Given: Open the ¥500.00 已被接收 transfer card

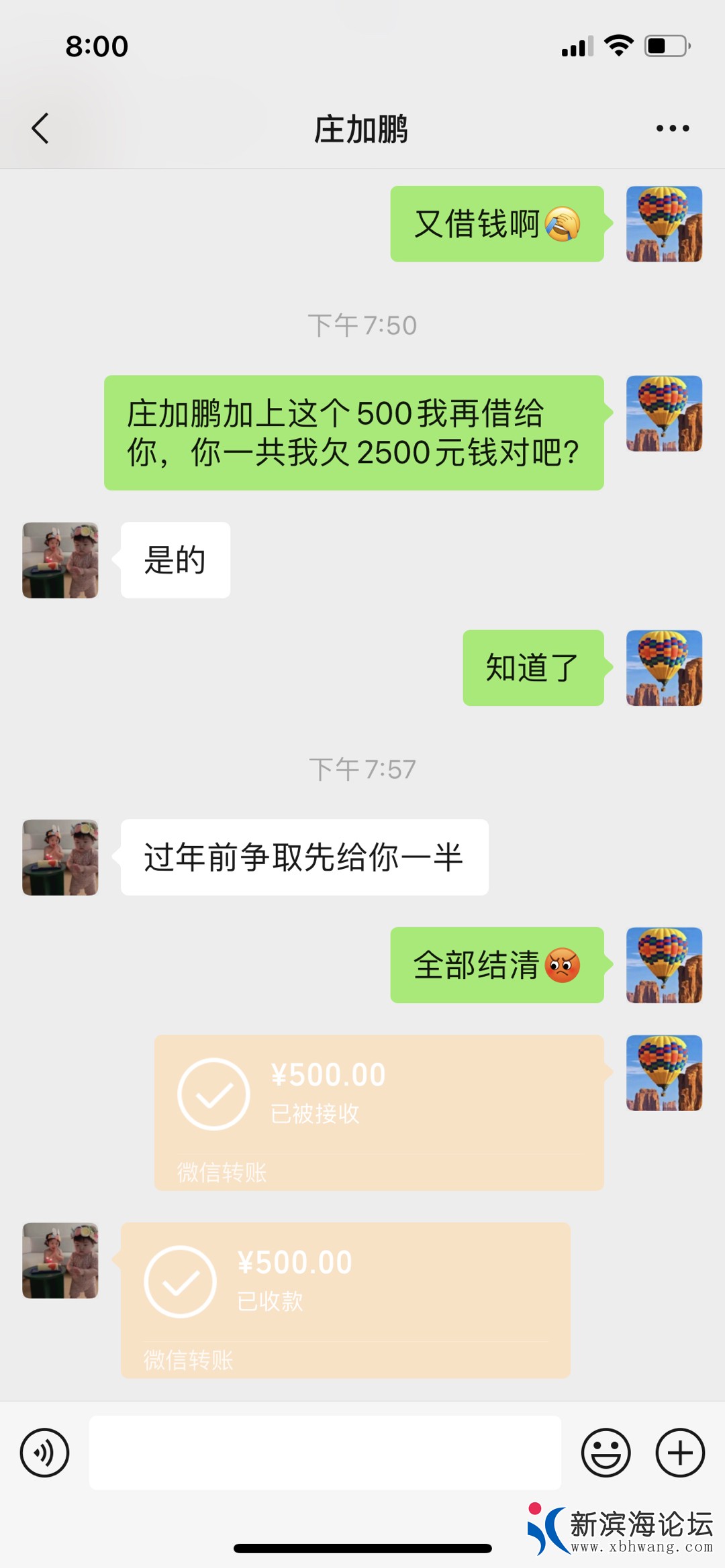Looking at the screenshot, I should click(379, 1112).
